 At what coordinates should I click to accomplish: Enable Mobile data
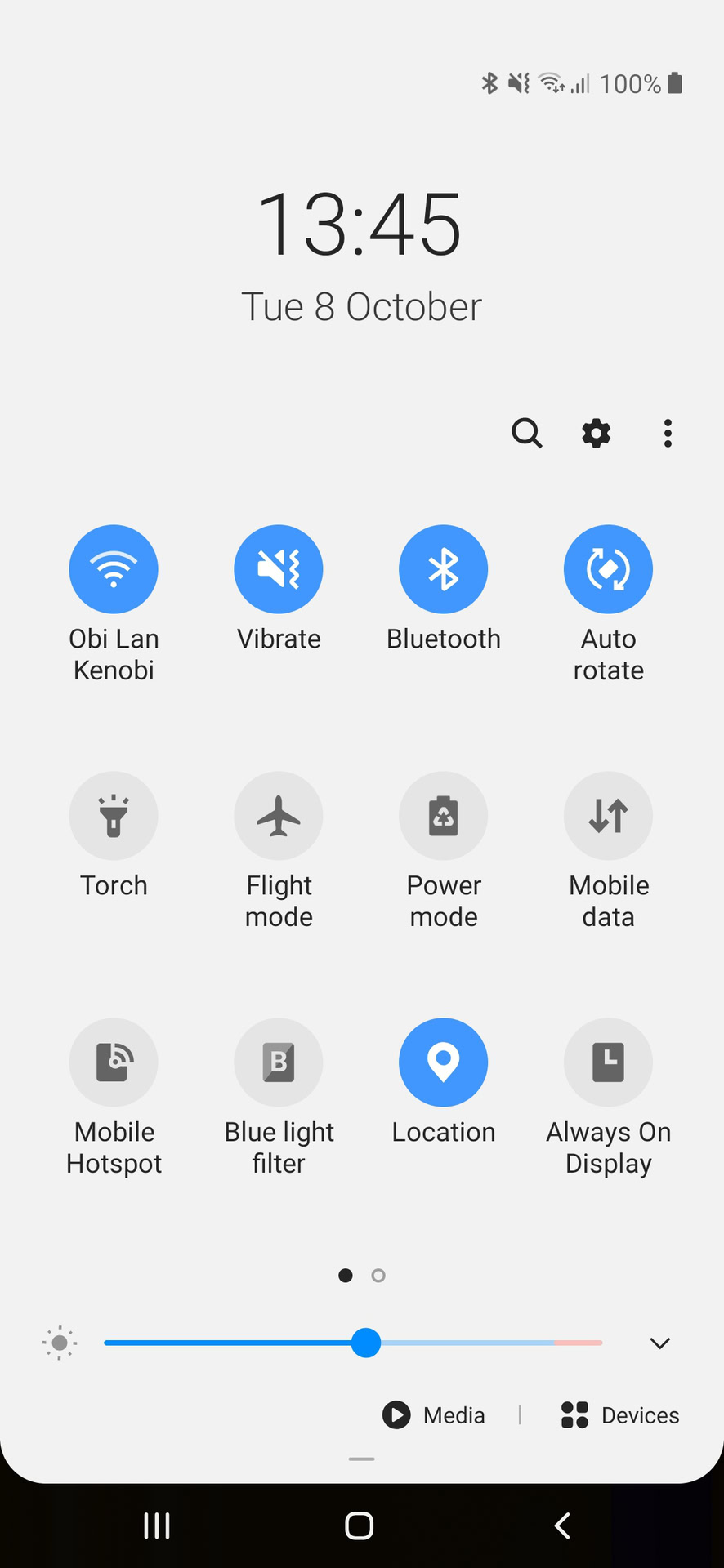coord(608,816)
